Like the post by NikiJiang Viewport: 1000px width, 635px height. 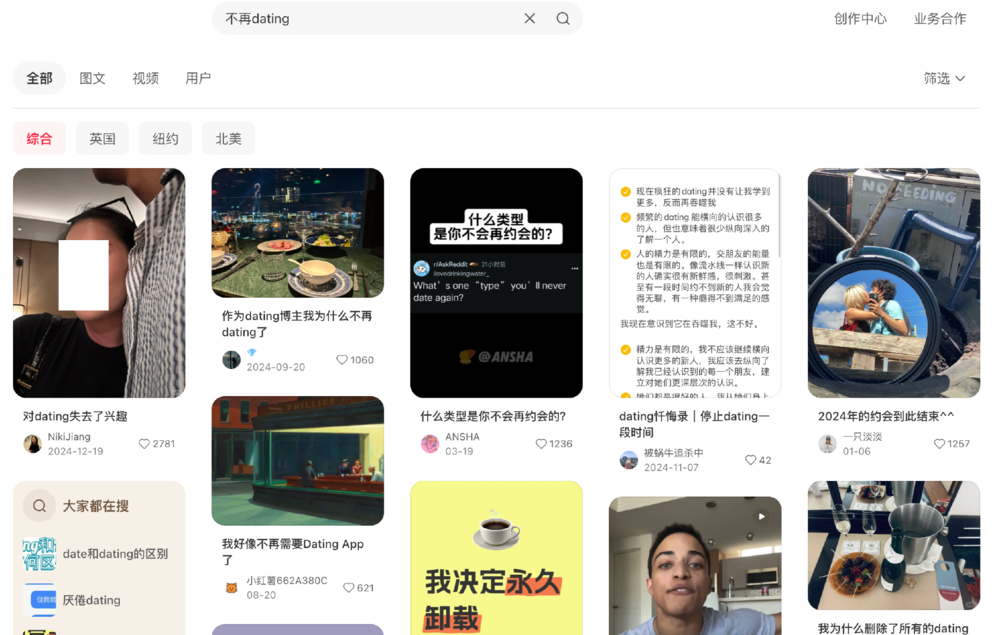pos(144,444)
